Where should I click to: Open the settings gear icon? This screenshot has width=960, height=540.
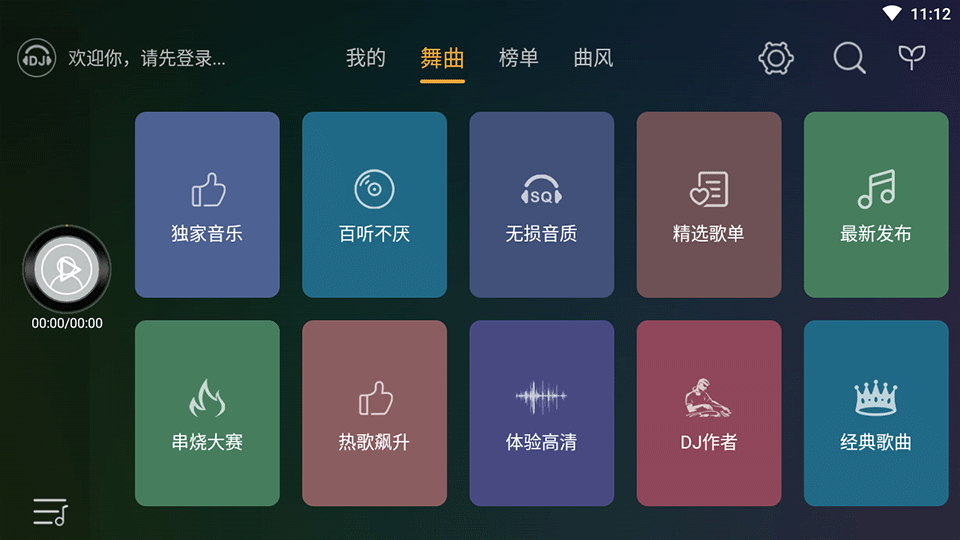[776, 58]
